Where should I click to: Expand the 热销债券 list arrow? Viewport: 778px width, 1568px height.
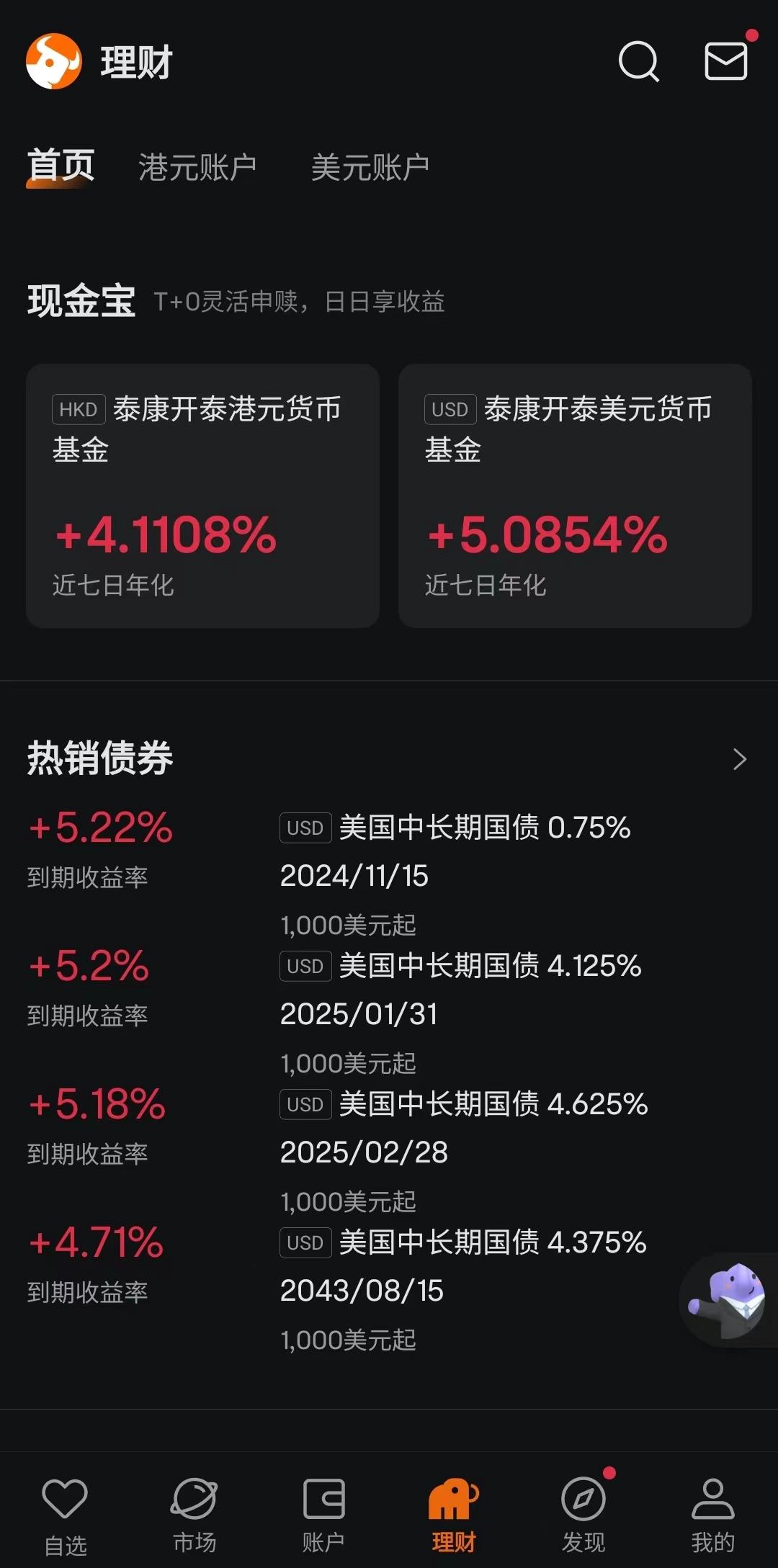tap(739, 759)
